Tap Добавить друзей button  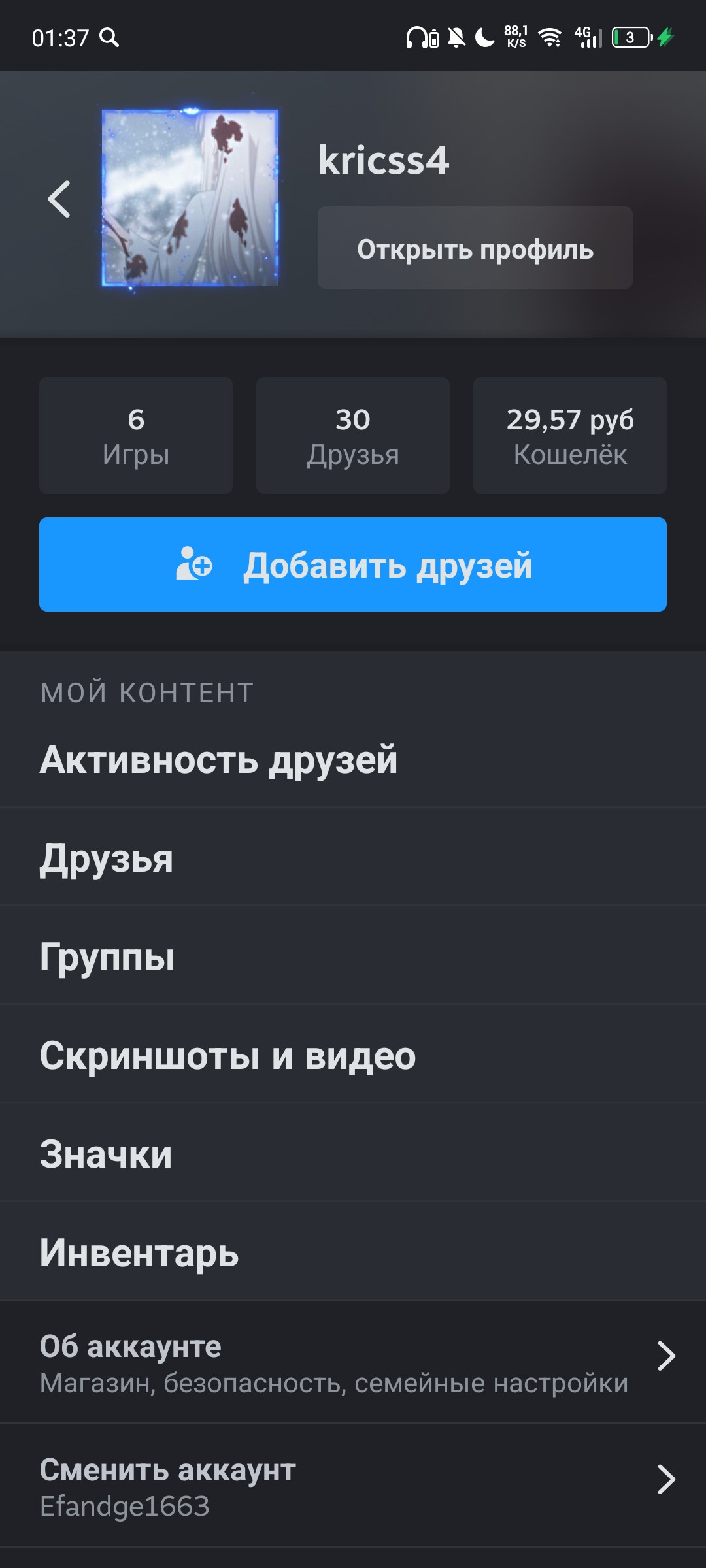[x=353, y=564]
